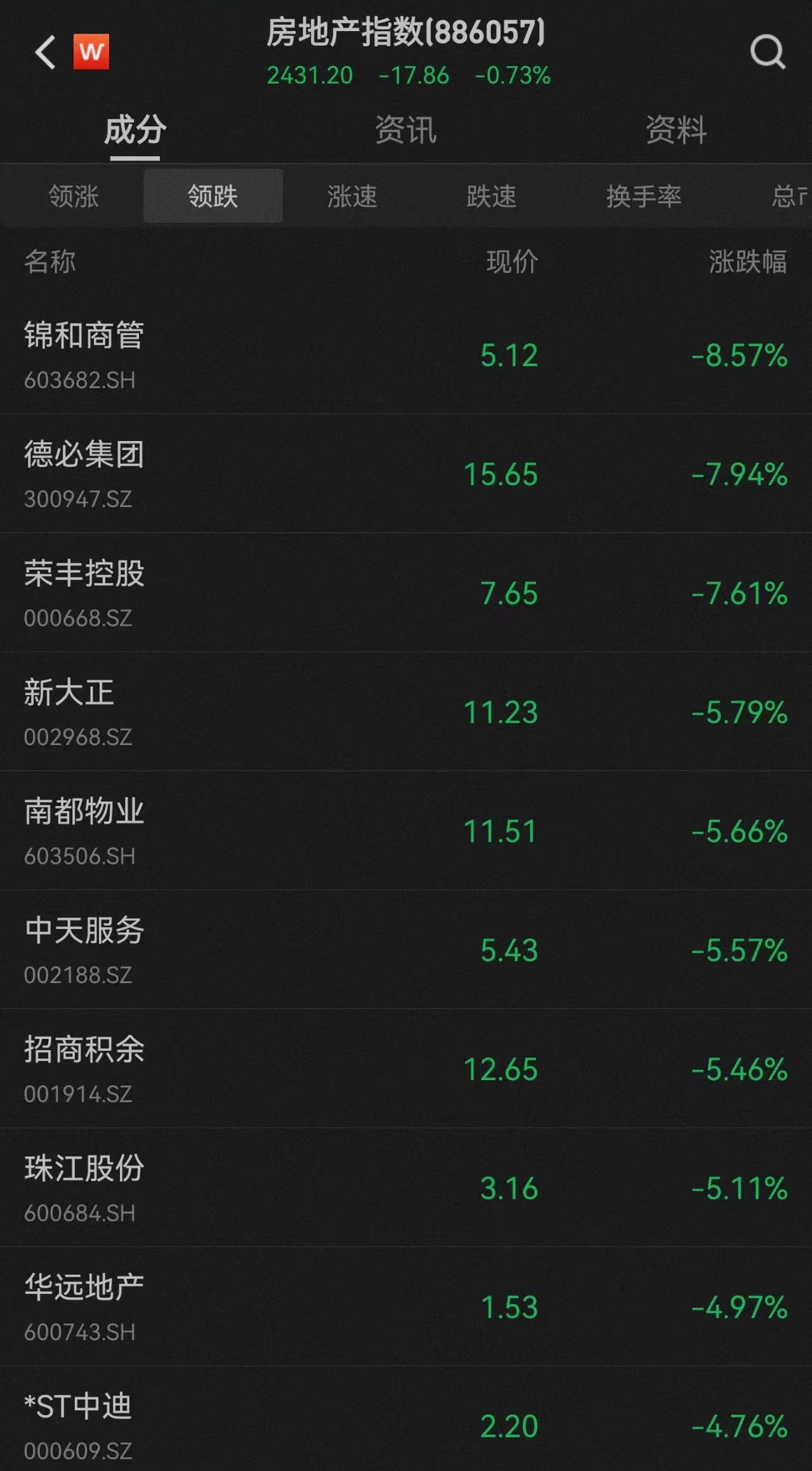Open the search magnifier icon
This screenshot has width=812, height=1471.
pyautogui.click(x=768, y=52)
